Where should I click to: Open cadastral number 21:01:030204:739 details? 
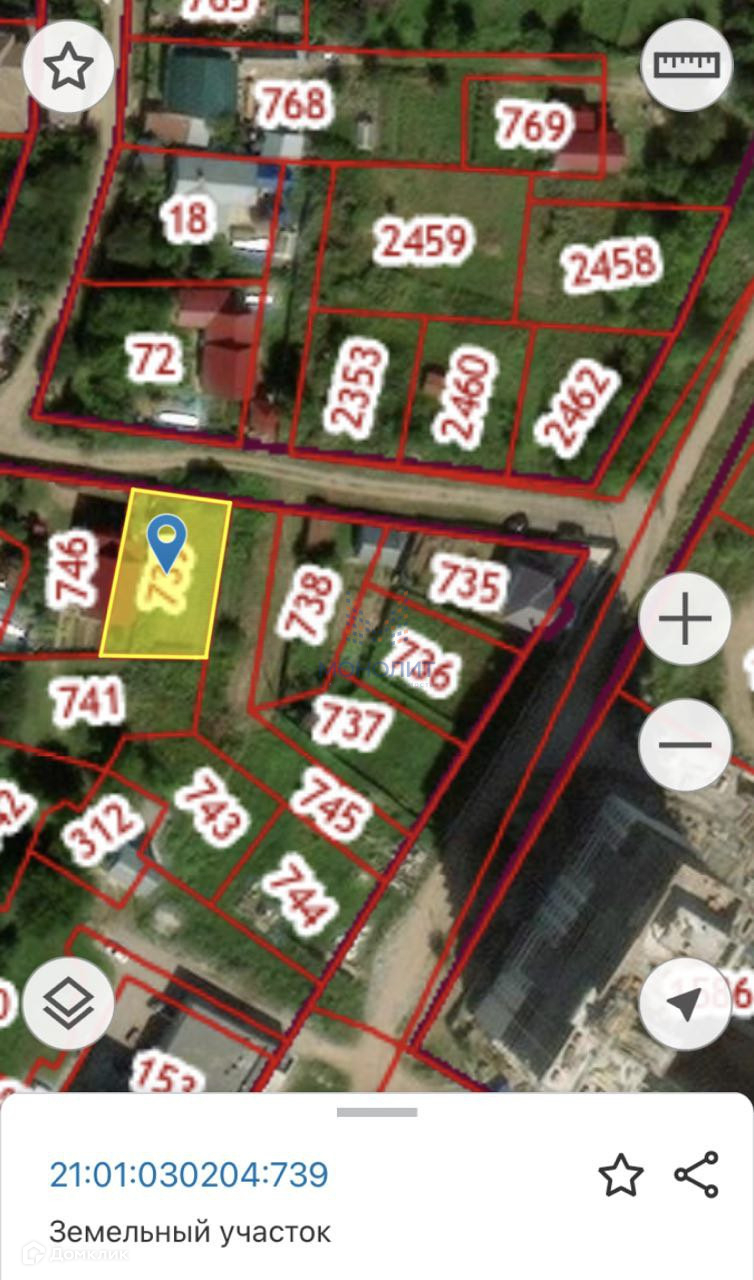pyautogui.click(x=189, y=1174)
